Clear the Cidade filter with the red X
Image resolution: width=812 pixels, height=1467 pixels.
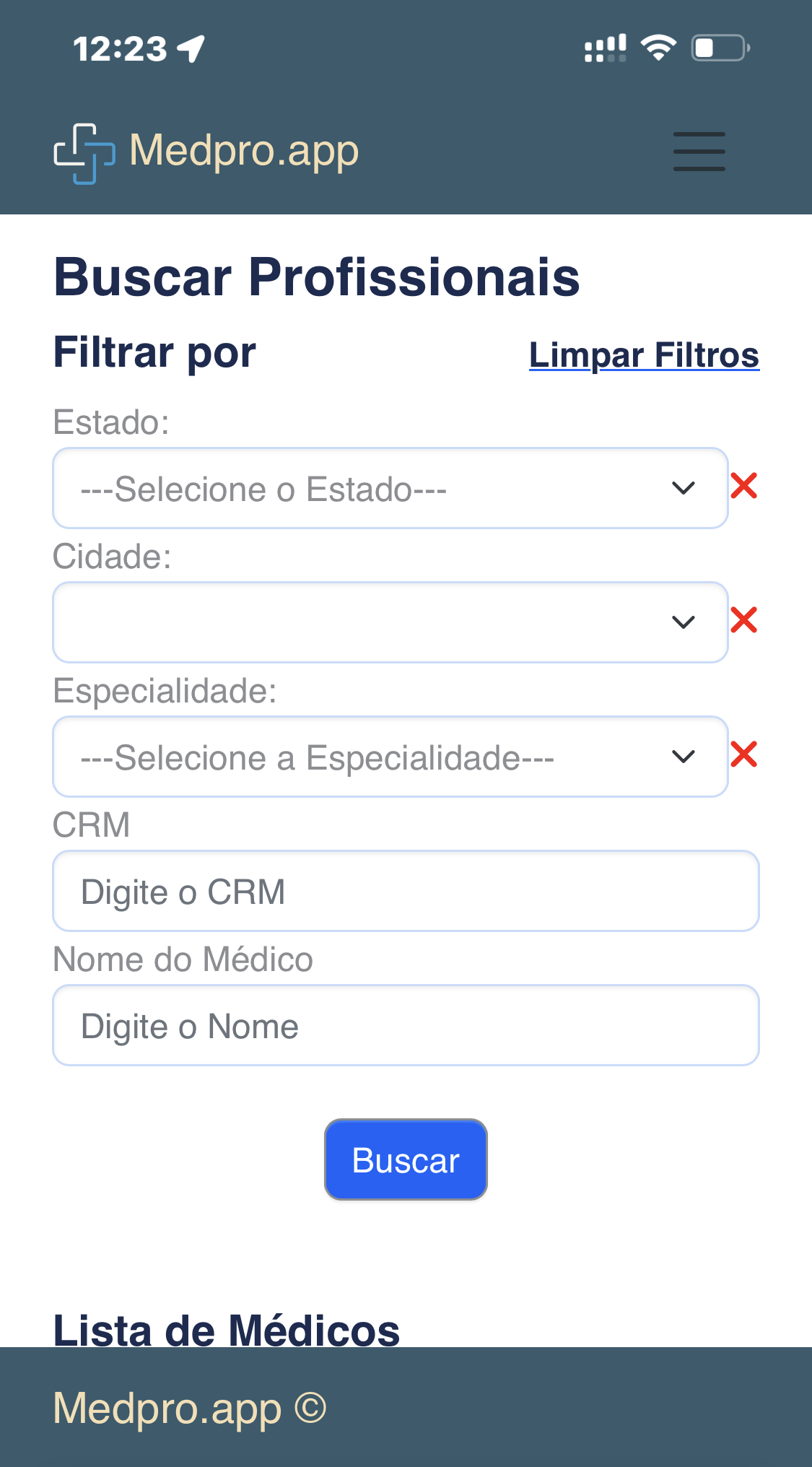(743, 620)
